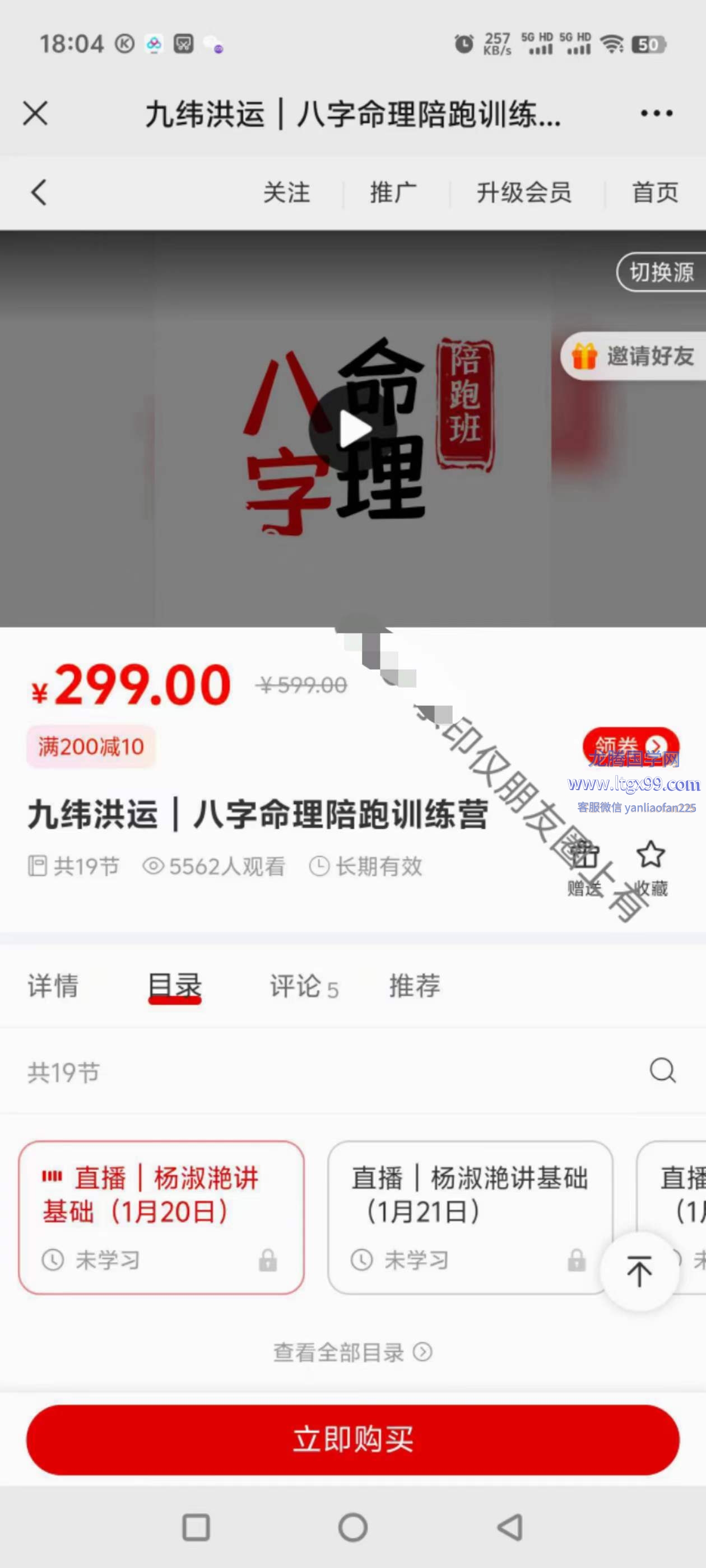Viewport: 706px width, 1568px height.
Task: Expand 查看全部目录 full catalog
Action: pyautogui.click(x=352, y=1352)
